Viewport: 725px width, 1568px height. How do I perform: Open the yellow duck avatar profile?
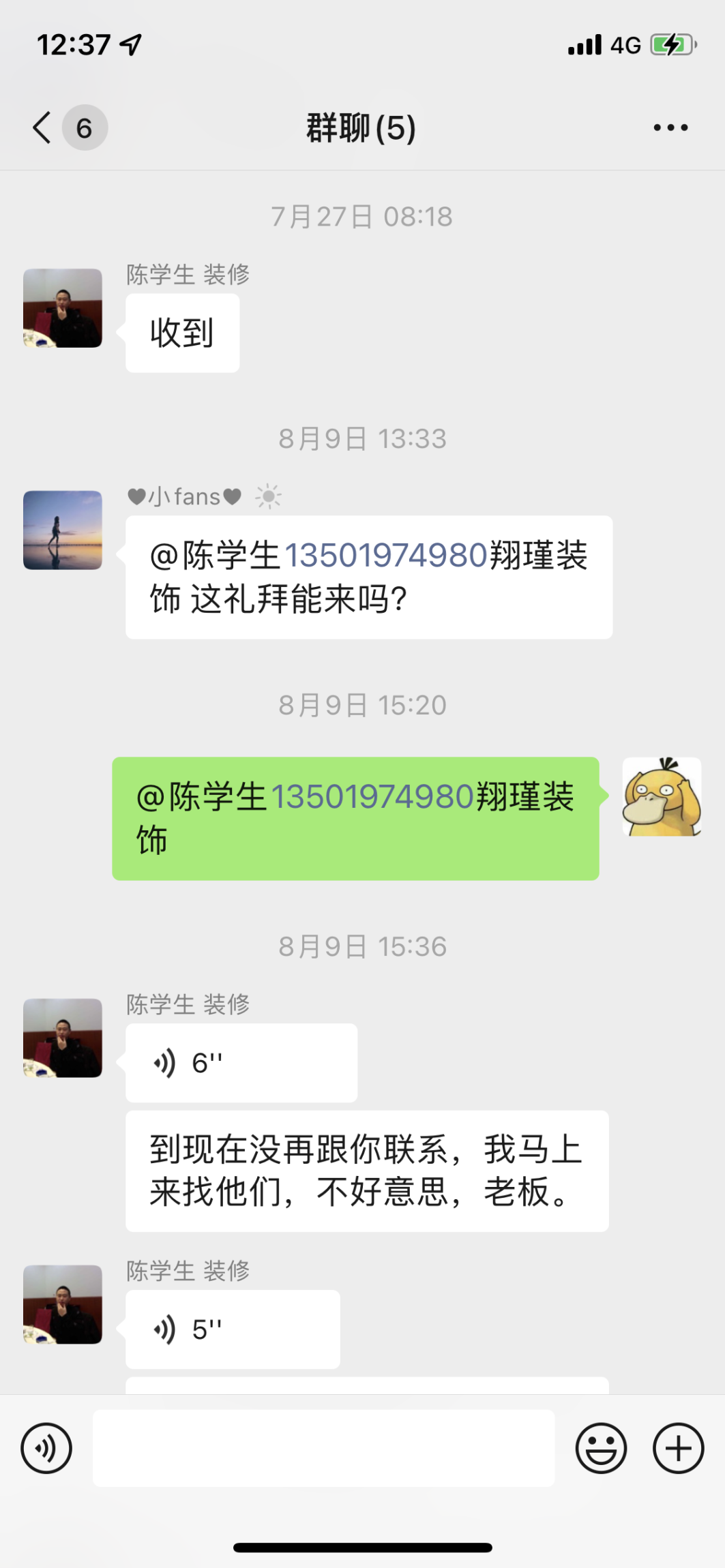pos(661,796)
